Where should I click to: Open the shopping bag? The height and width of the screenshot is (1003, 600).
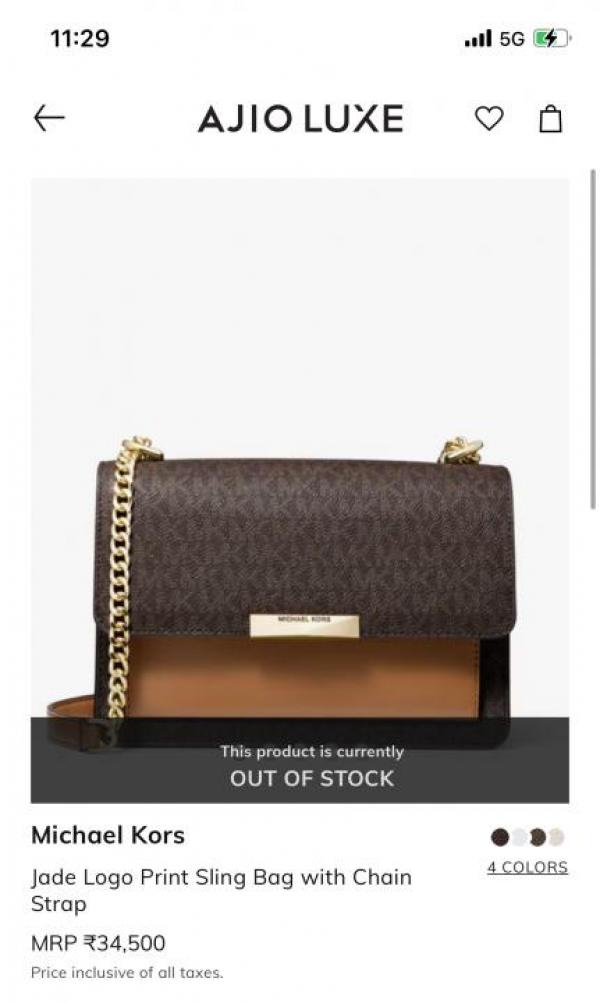point(551,120)
